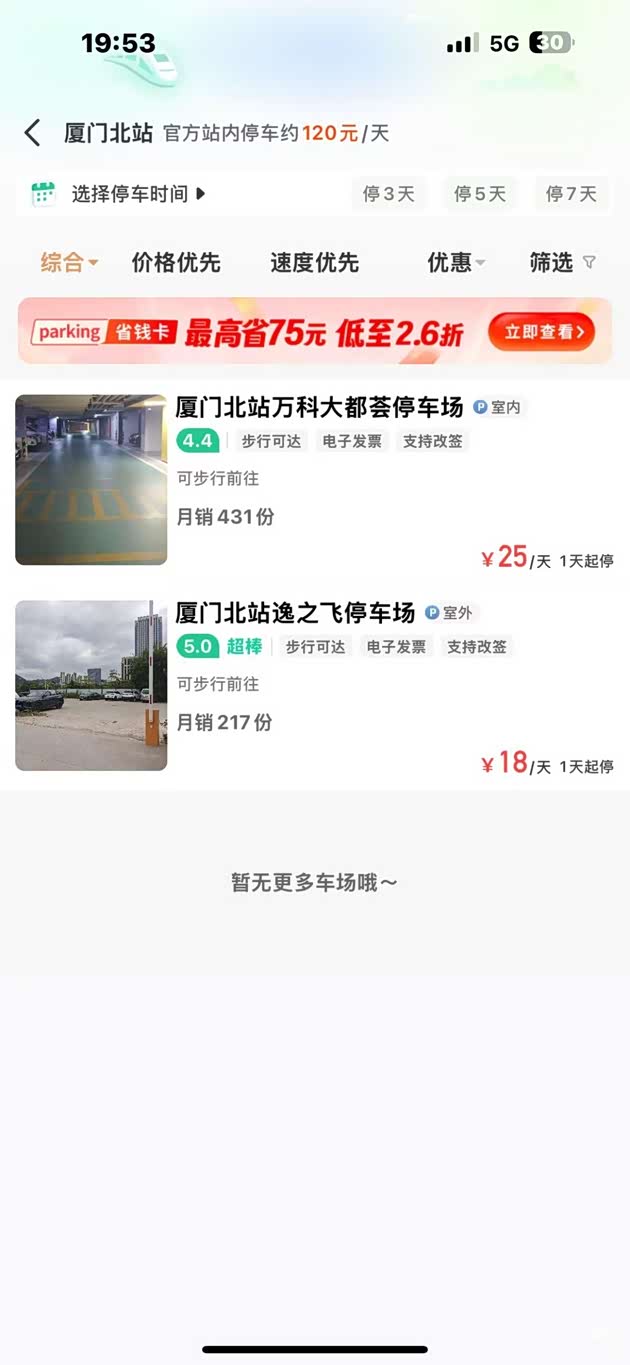Sort results by 价格优先
Screen dimensions: 630x1365
[x=176, y=263]
